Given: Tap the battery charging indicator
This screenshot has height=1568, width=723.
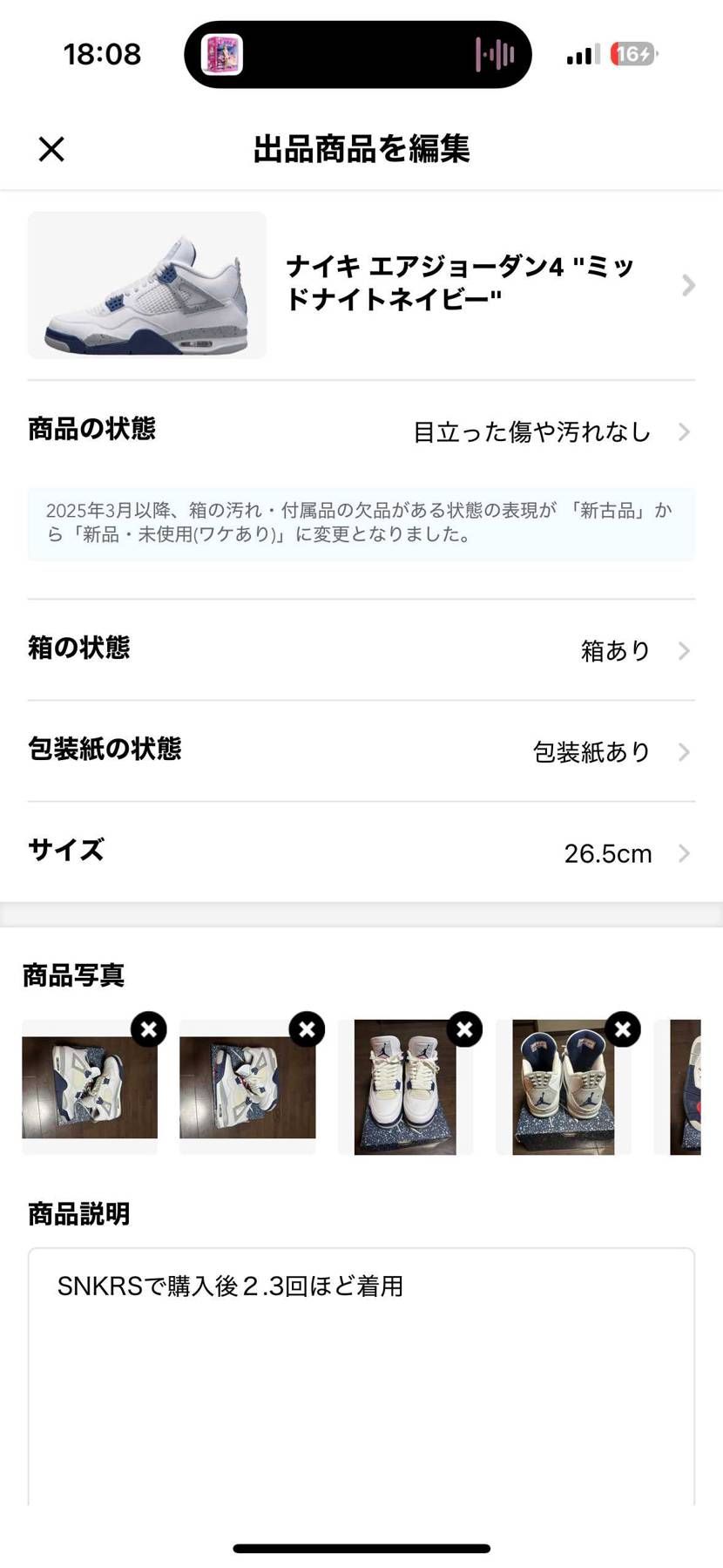Looking at the screenshot, I should click(x=633, y=54).
